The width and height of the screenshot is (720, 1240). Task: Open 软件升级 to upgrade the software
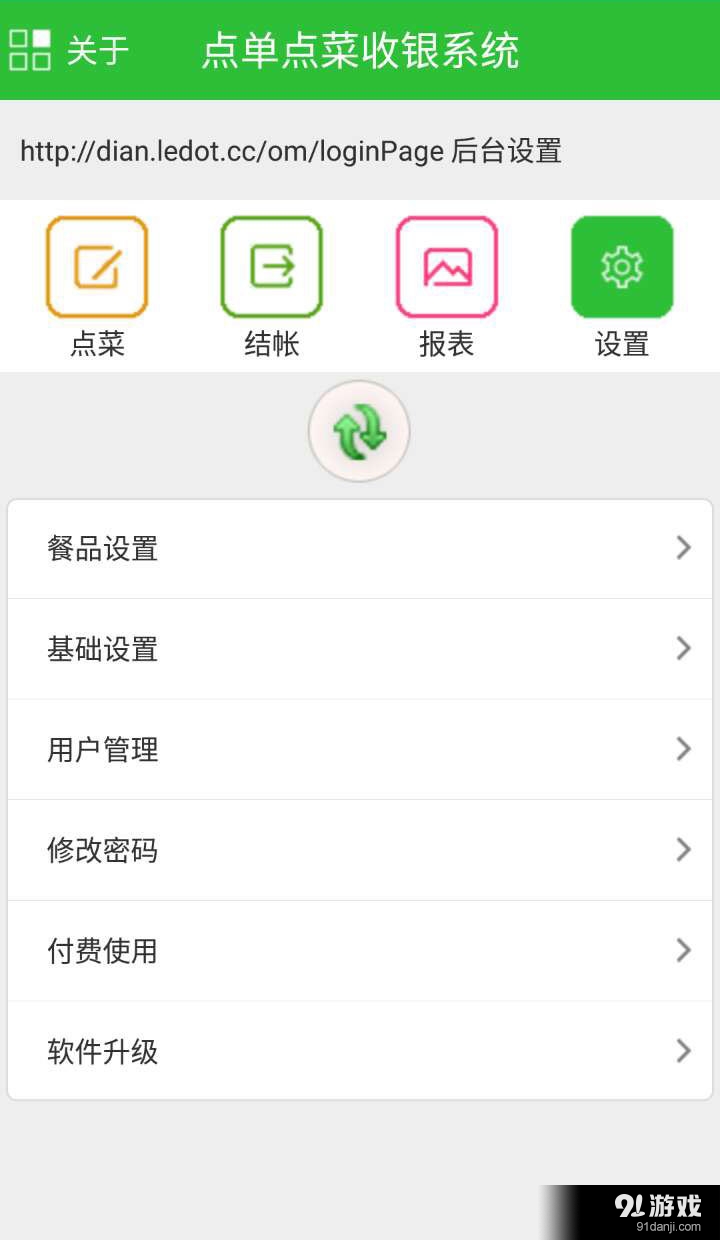[360, 1051]
